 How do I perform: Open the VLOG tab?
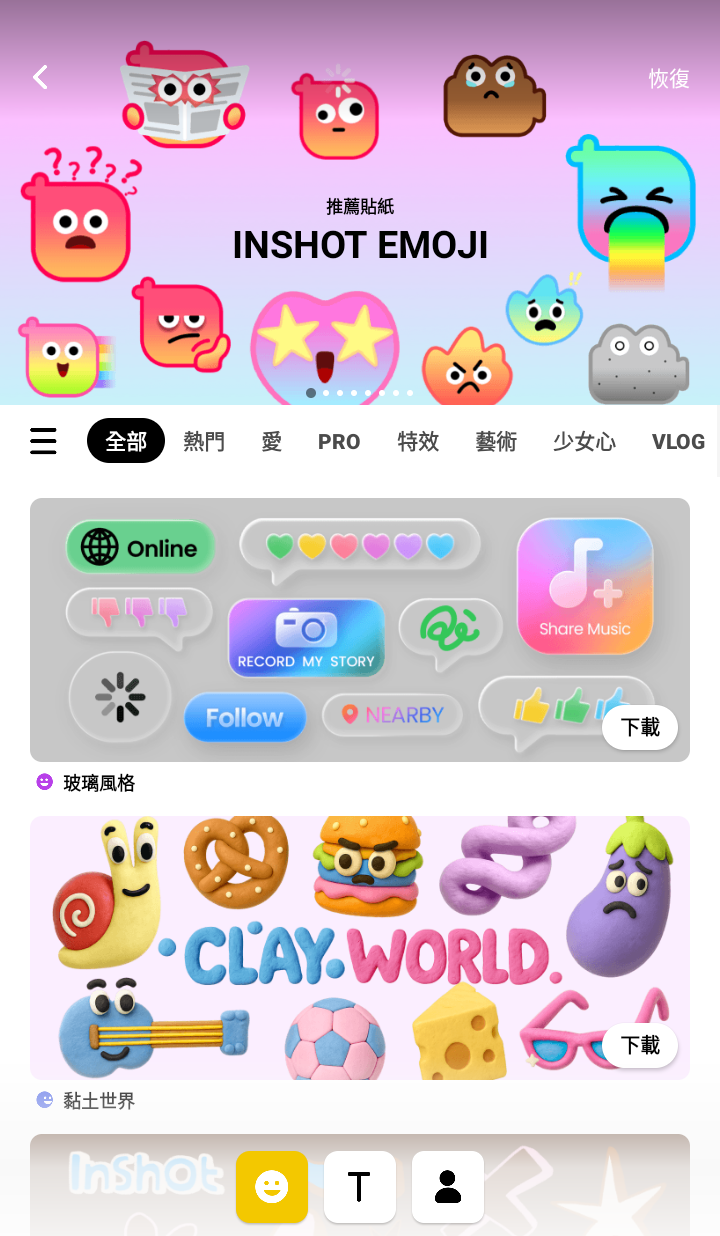tap(678, 441)
